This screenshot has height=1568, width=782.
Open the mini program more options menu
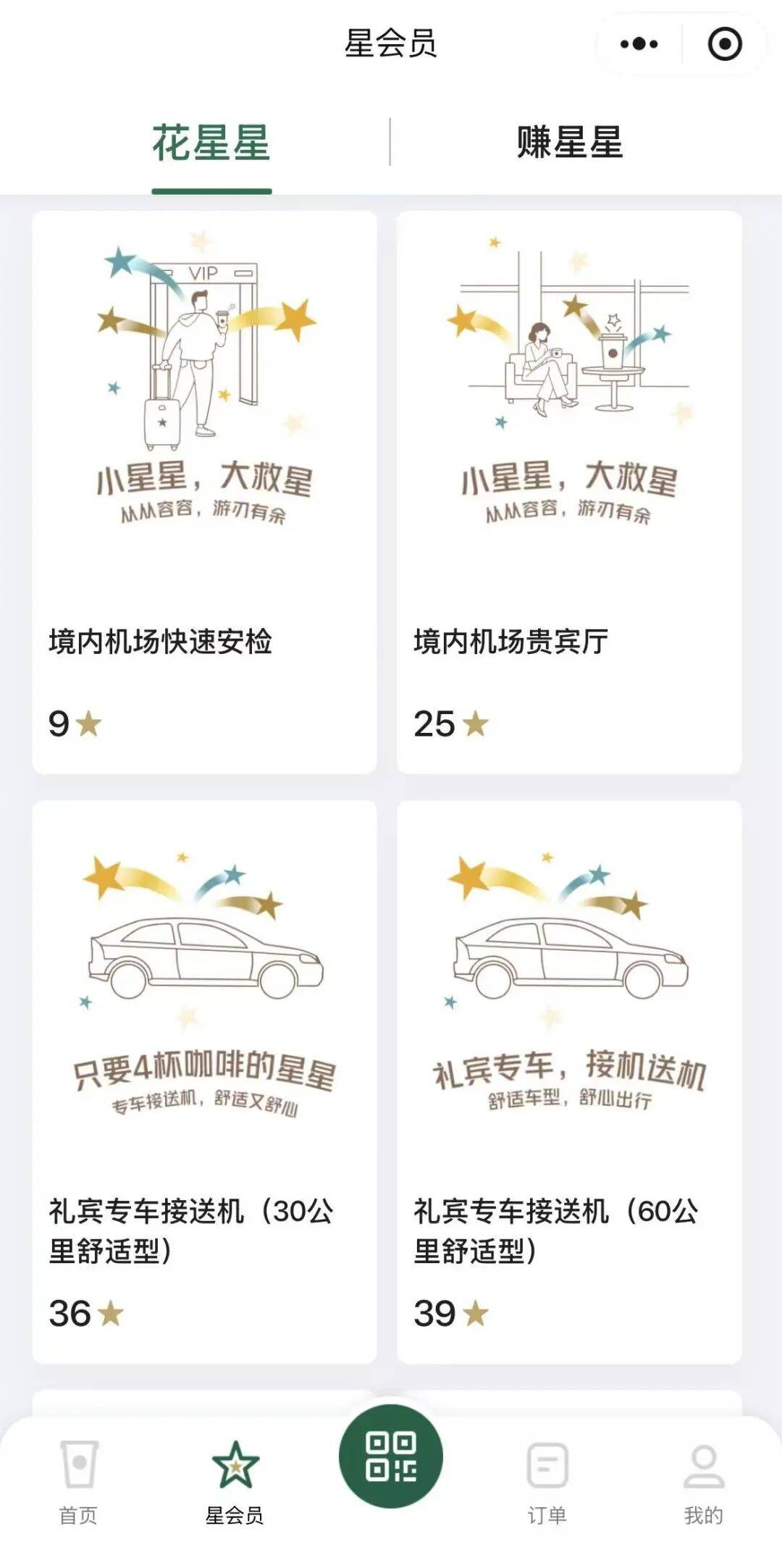(x=639, y=44)
